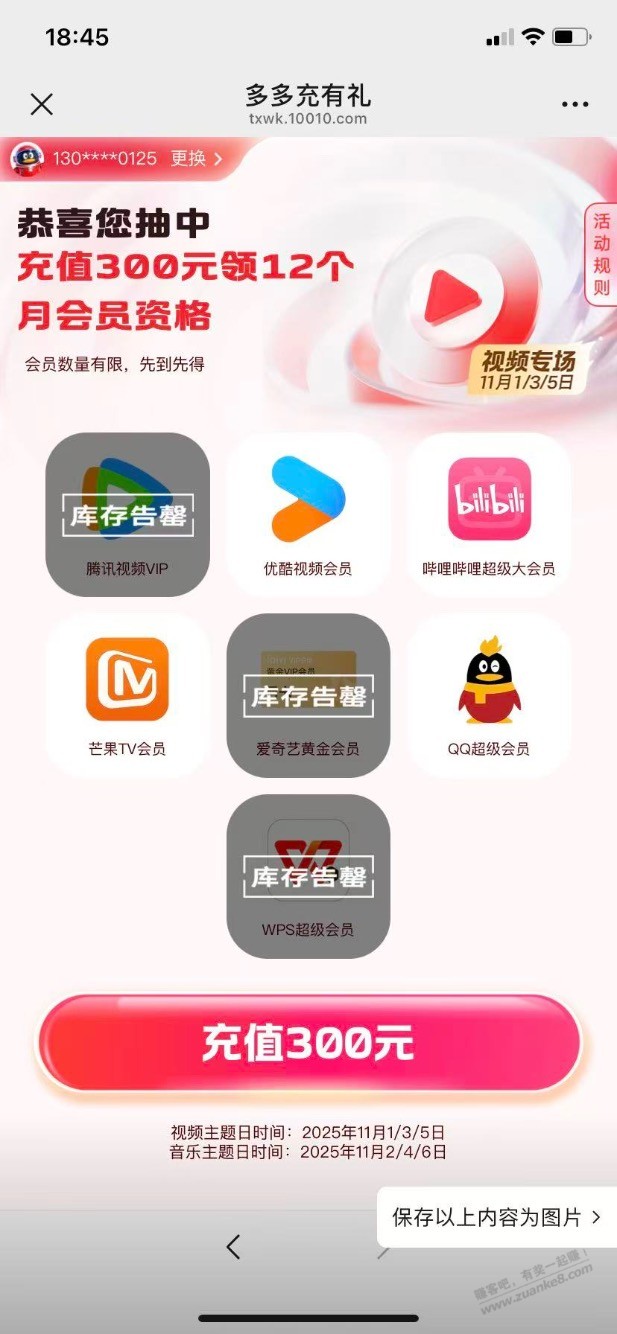Image resolution: width=617 pixels, height=1334 pixels.
Task: Open the three-dot overflow menu
Action: (x=575, y=104)
